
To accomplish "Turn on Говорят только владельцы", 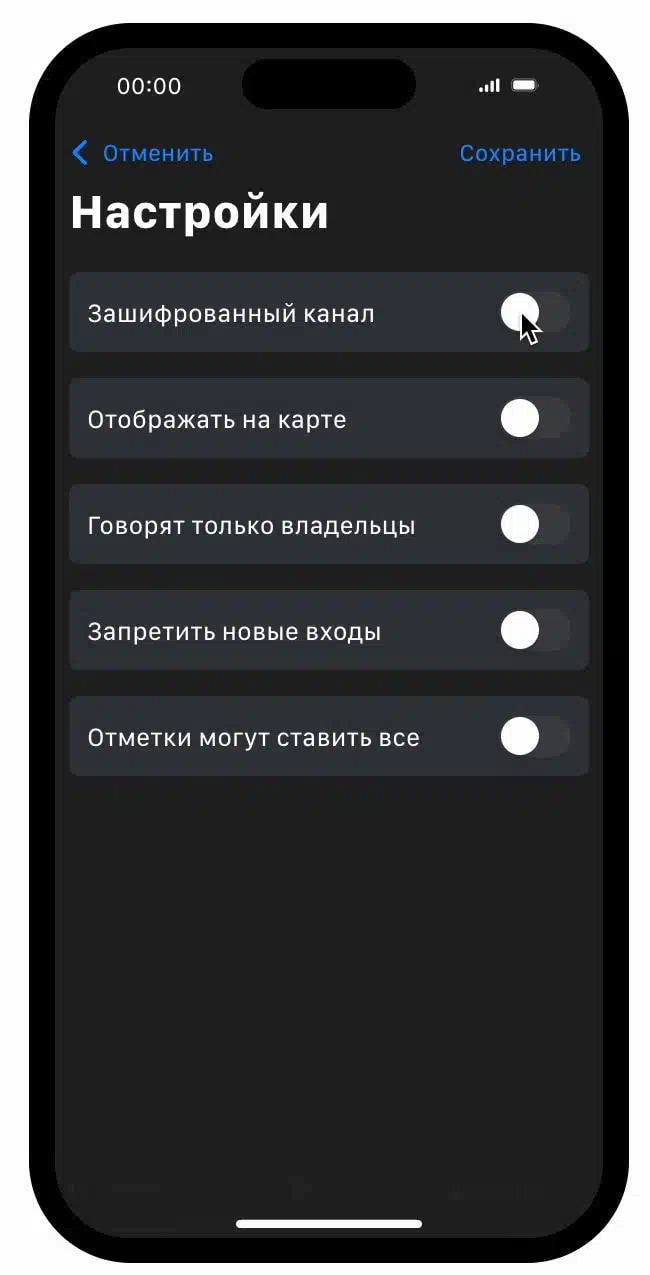I will (x=535, y=524).
